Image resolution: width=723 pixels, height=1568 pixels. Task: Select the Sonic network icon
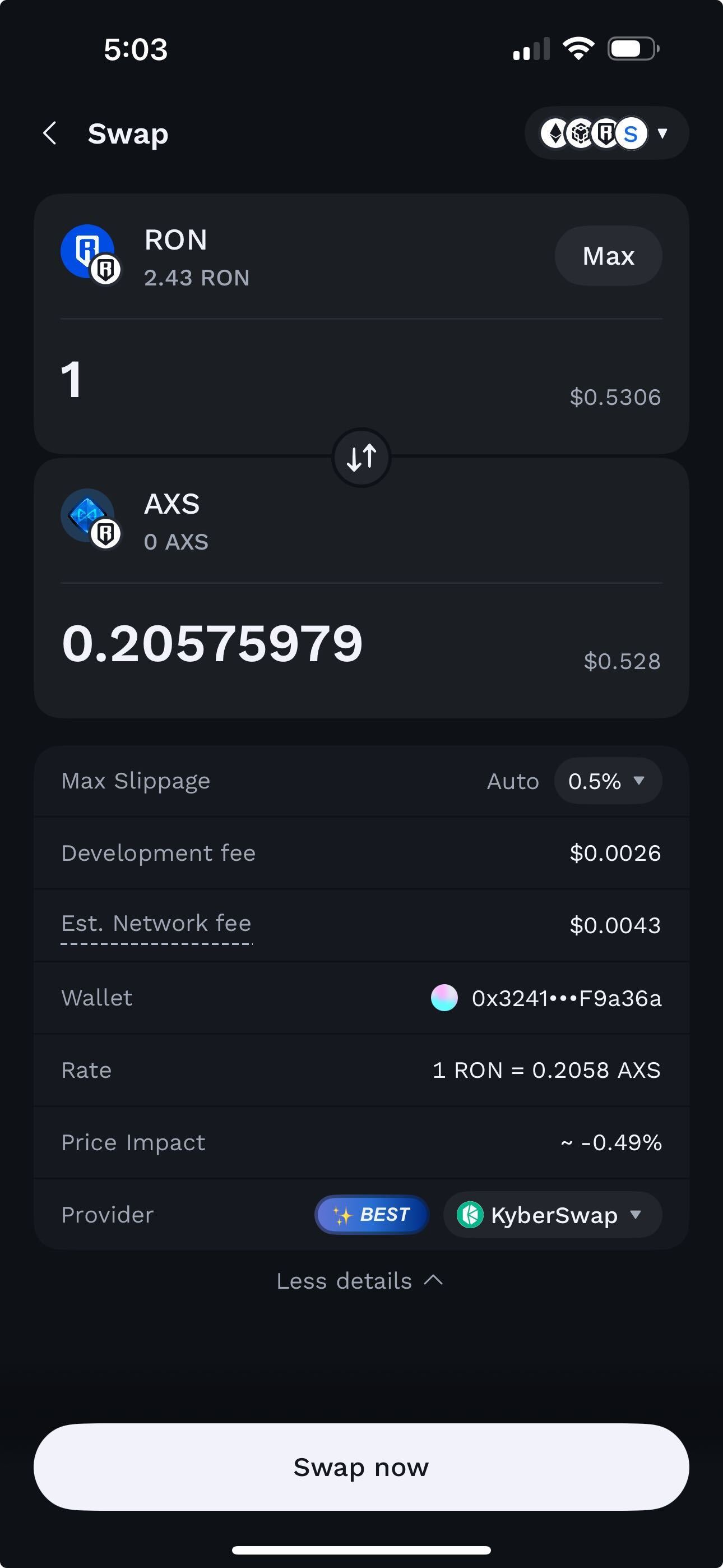(x=631, y=133)
